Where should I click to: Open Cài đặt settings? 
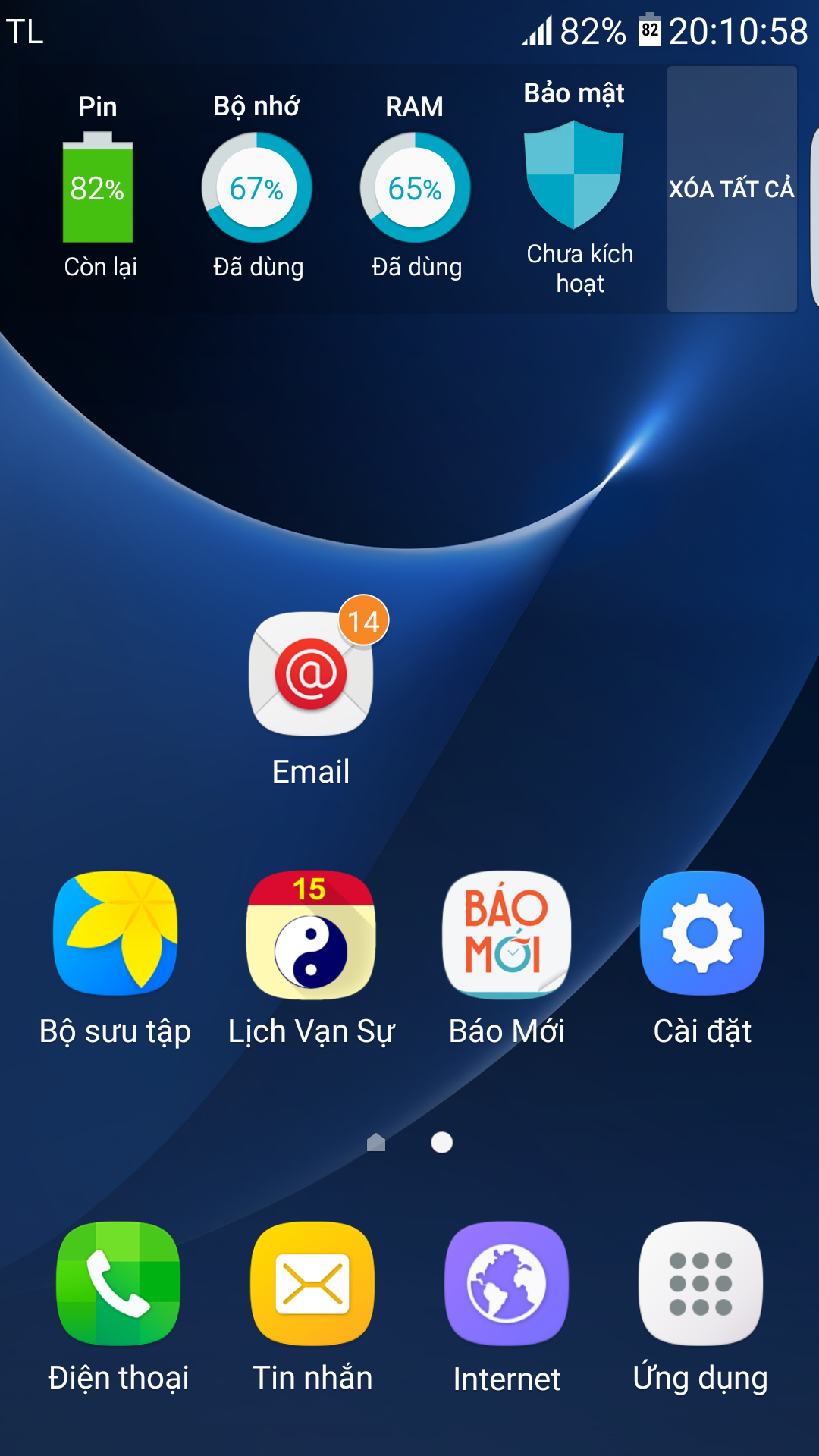click(702, 933)
